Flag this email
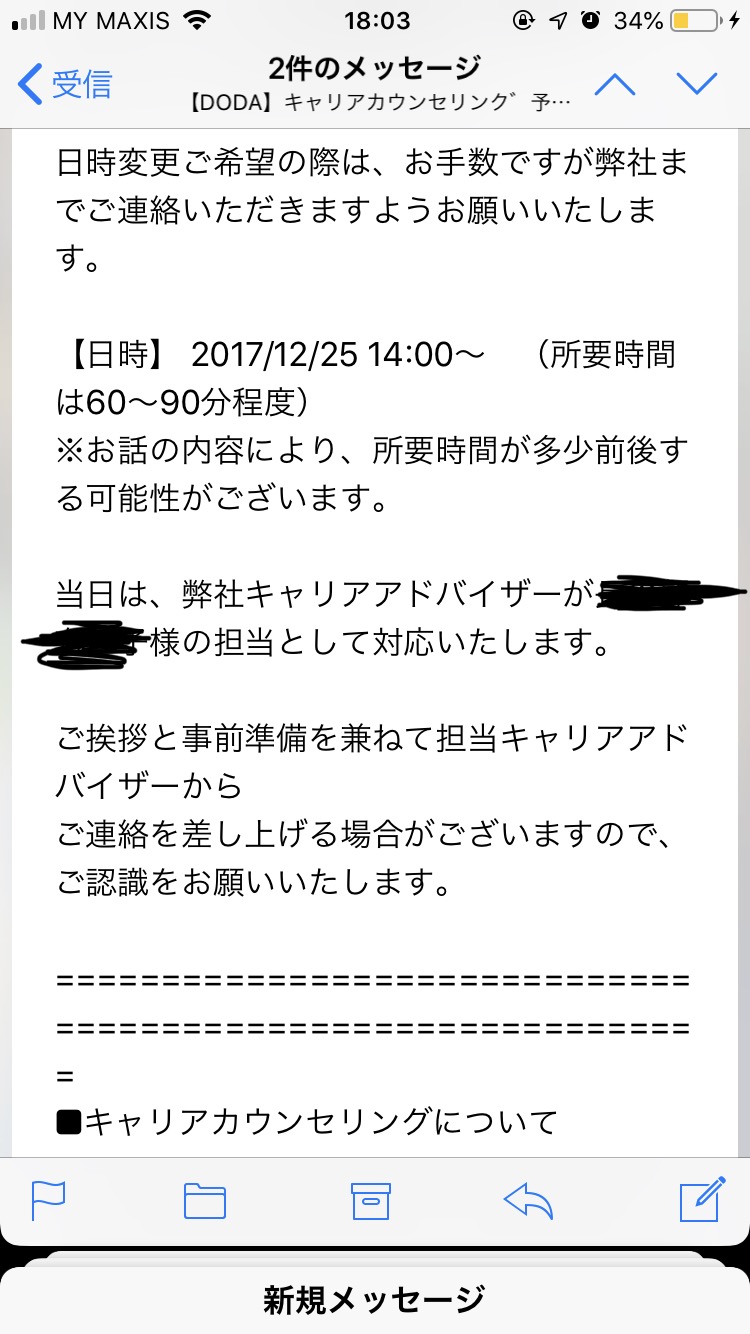Viewport: 750px width, 1334px height. tap(48, 1200)
